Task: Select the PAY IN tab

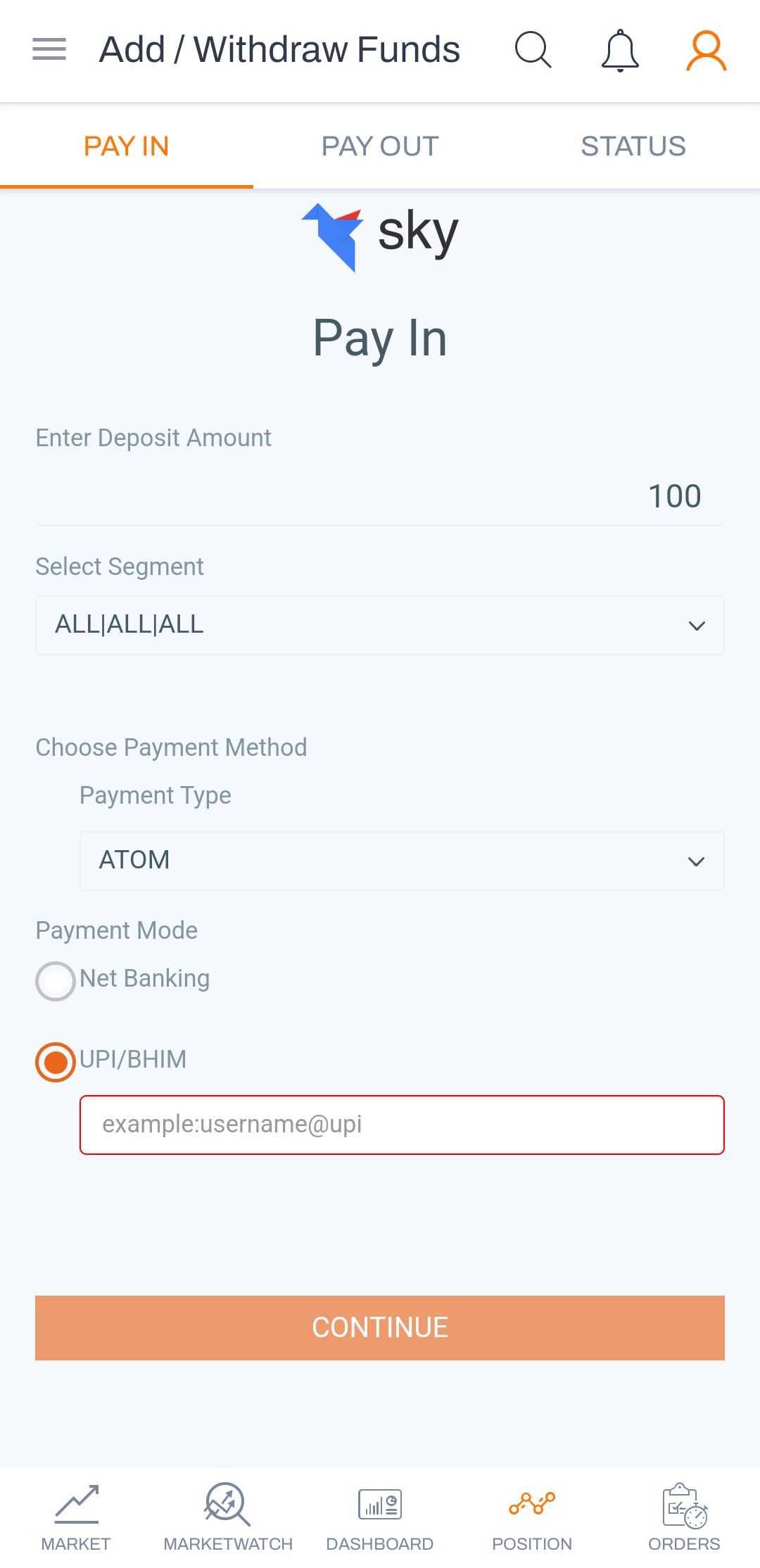Action: tap(127, 146)
